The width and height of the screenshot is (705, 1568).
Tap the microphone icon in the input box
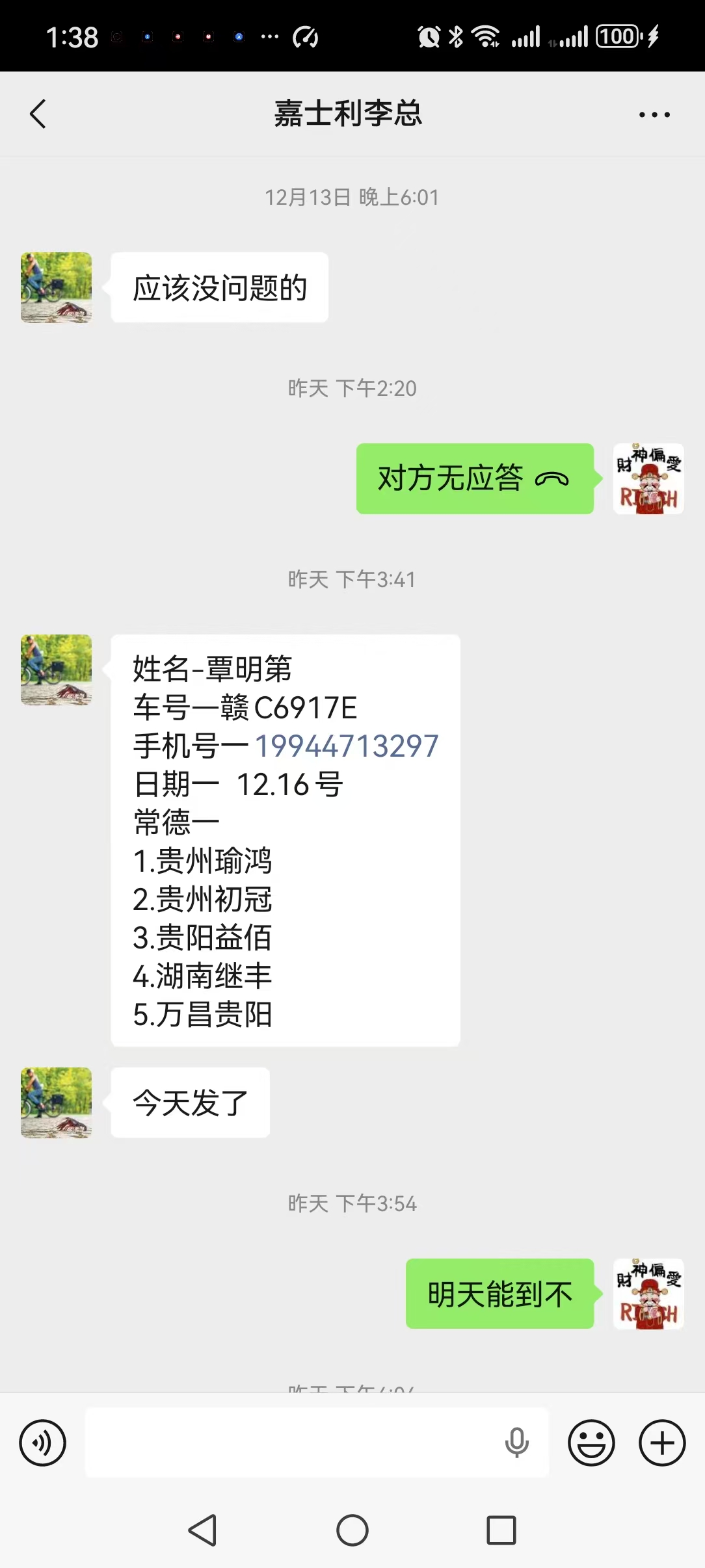click(x=517, y=1443)
